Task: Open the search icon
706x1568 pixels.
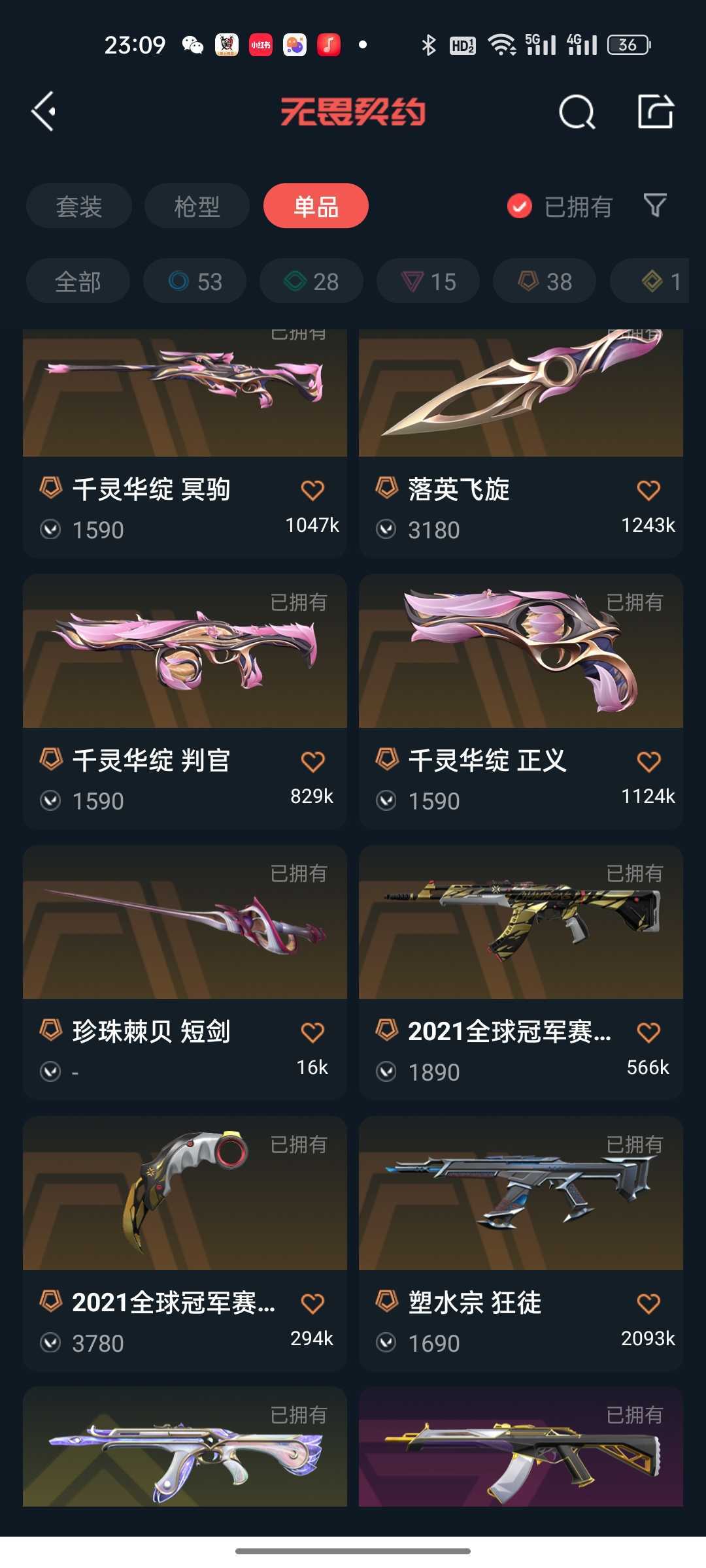Action: [577, 112]
